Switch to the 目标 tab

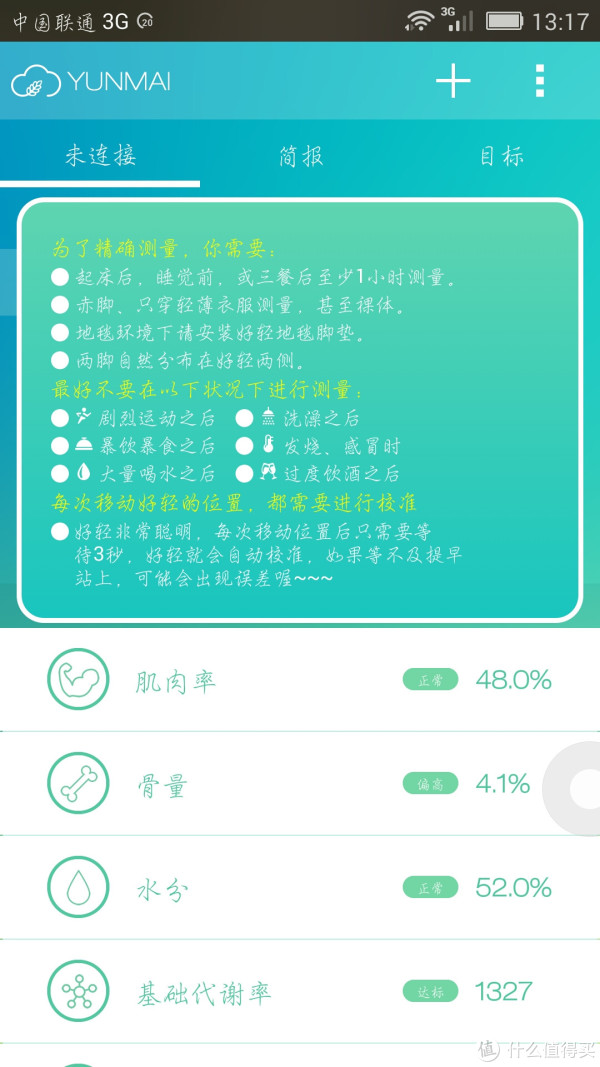point(501,156)
